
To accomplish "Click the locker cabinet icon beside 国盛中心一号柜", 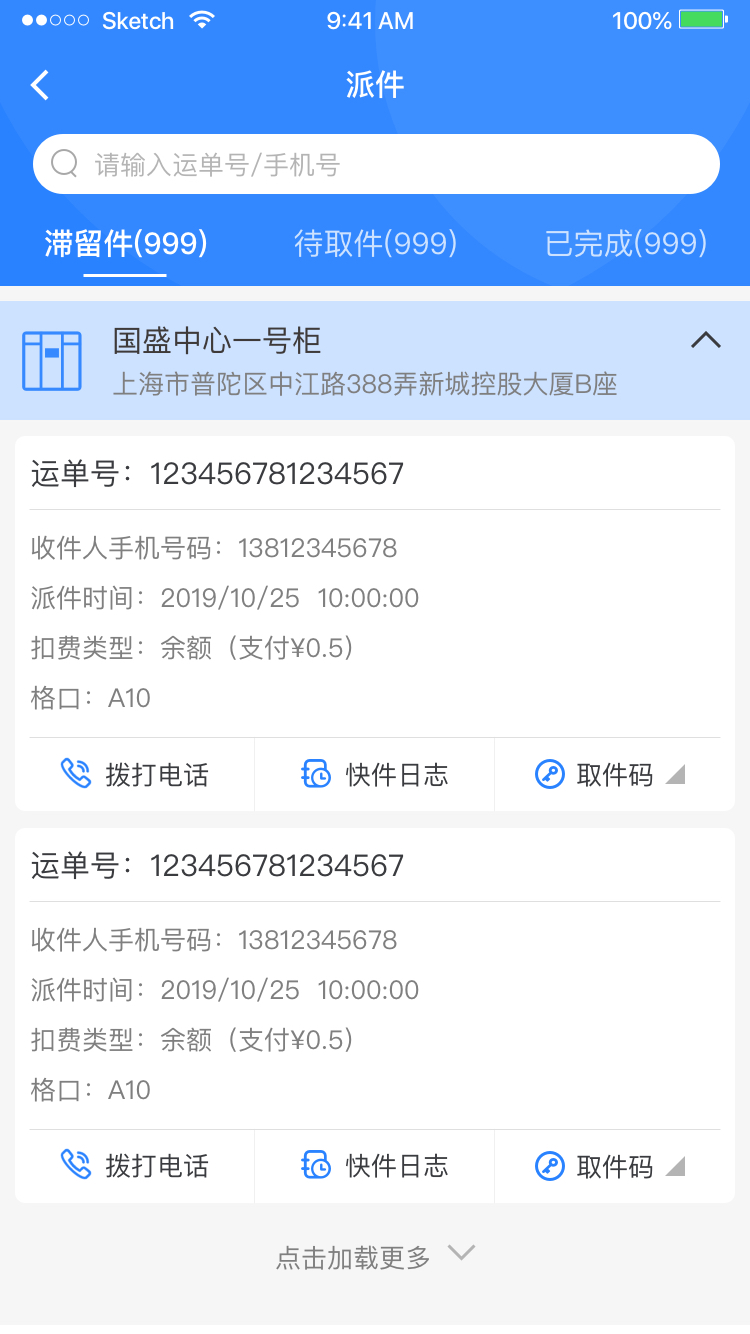I will pos(52,359).
